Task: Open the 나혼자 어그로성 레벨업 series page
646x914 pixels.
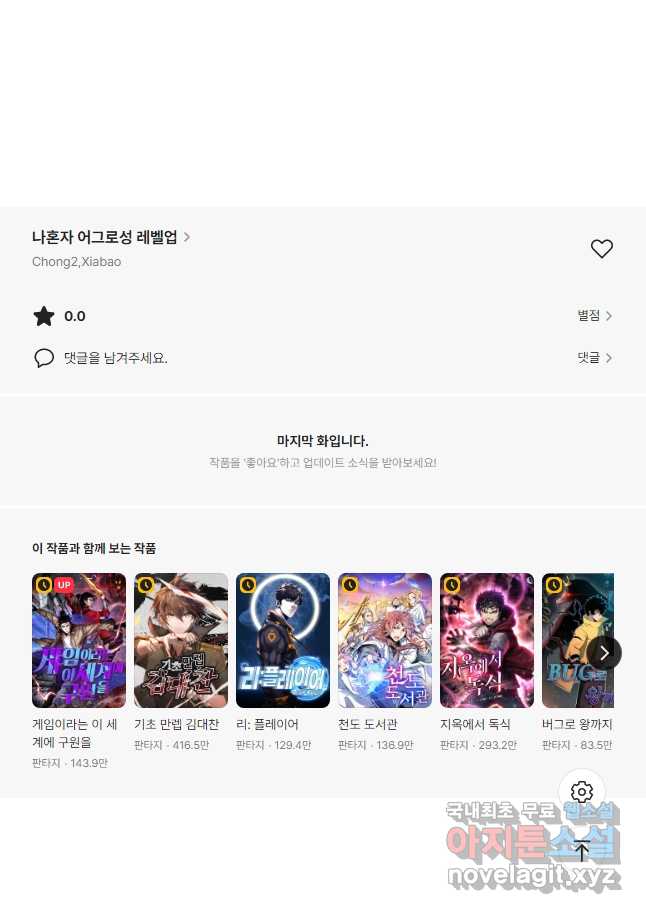Action: point(110,237)
